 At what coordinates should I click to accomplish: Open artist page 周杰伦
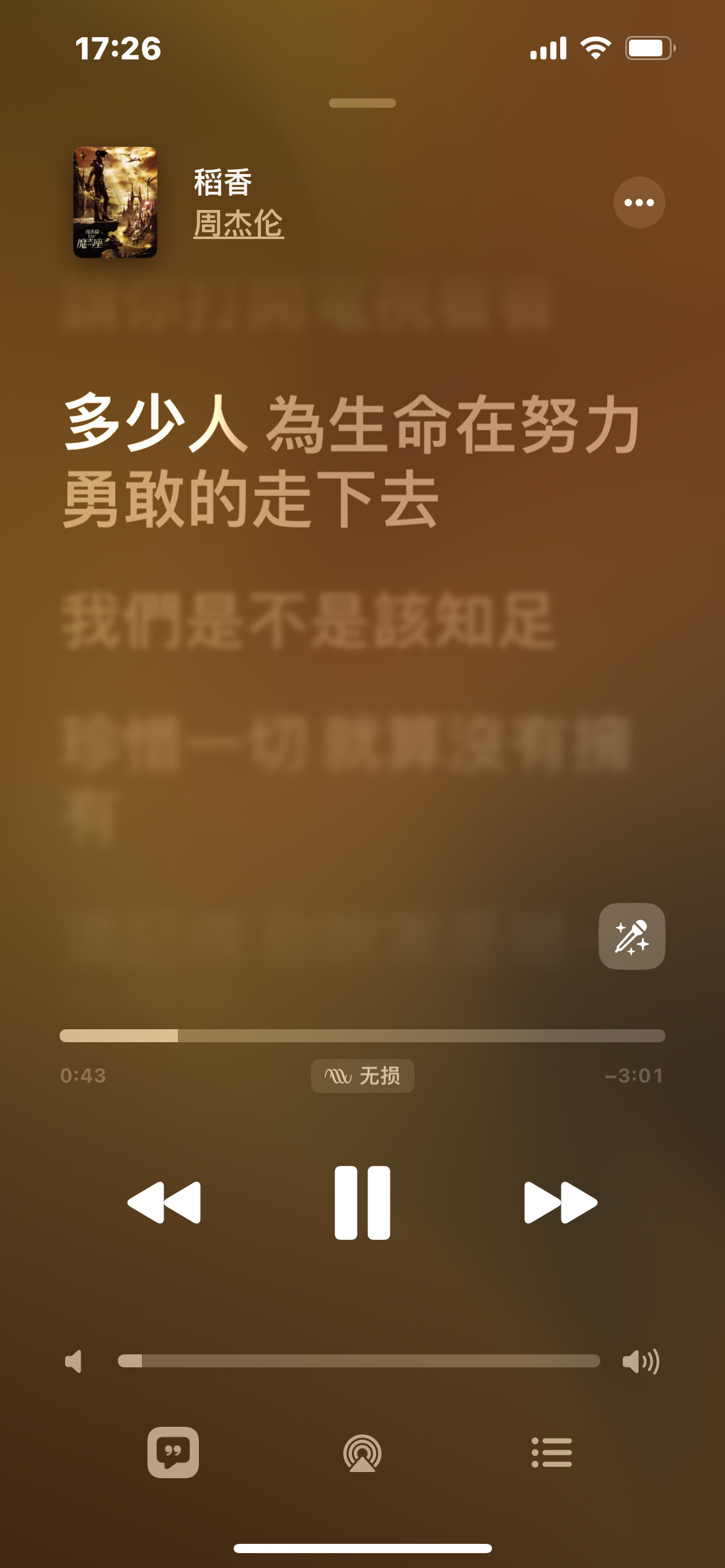click(x=239, y=224)
